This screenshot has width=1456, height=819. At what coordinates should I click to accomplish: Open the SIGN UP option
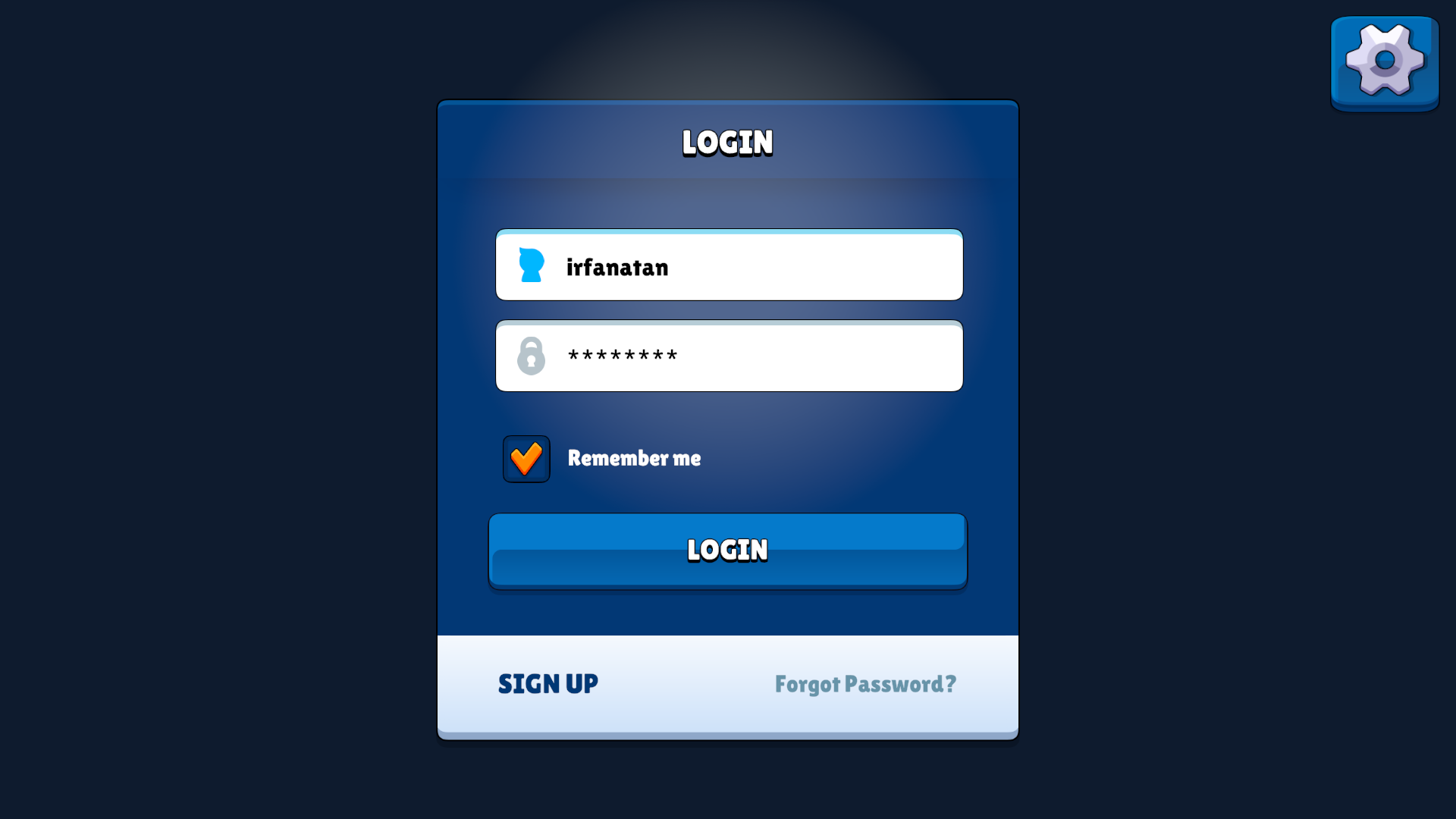[x=548, y=684]
